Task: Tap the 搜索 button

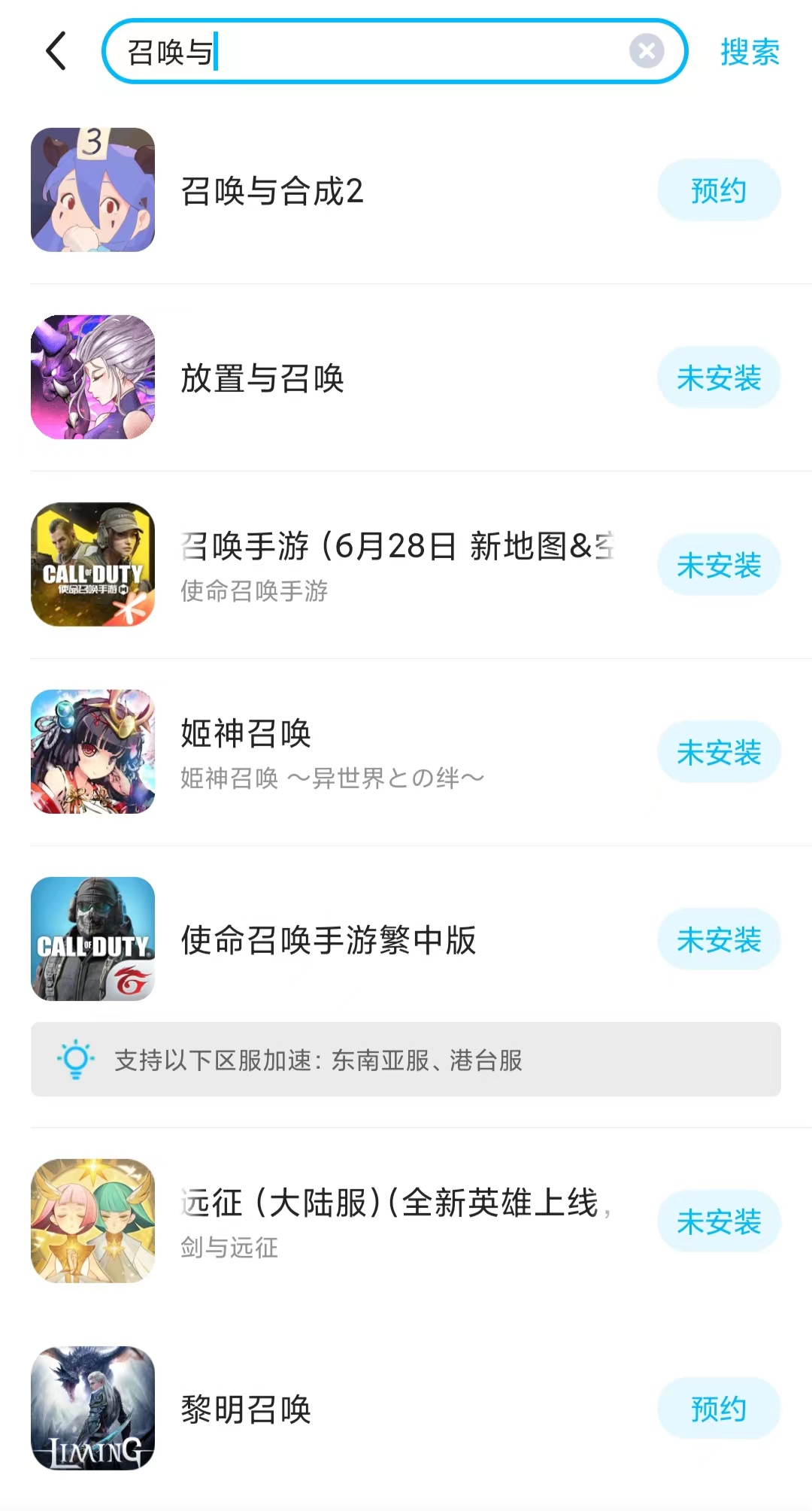Action: coord(750,51)
